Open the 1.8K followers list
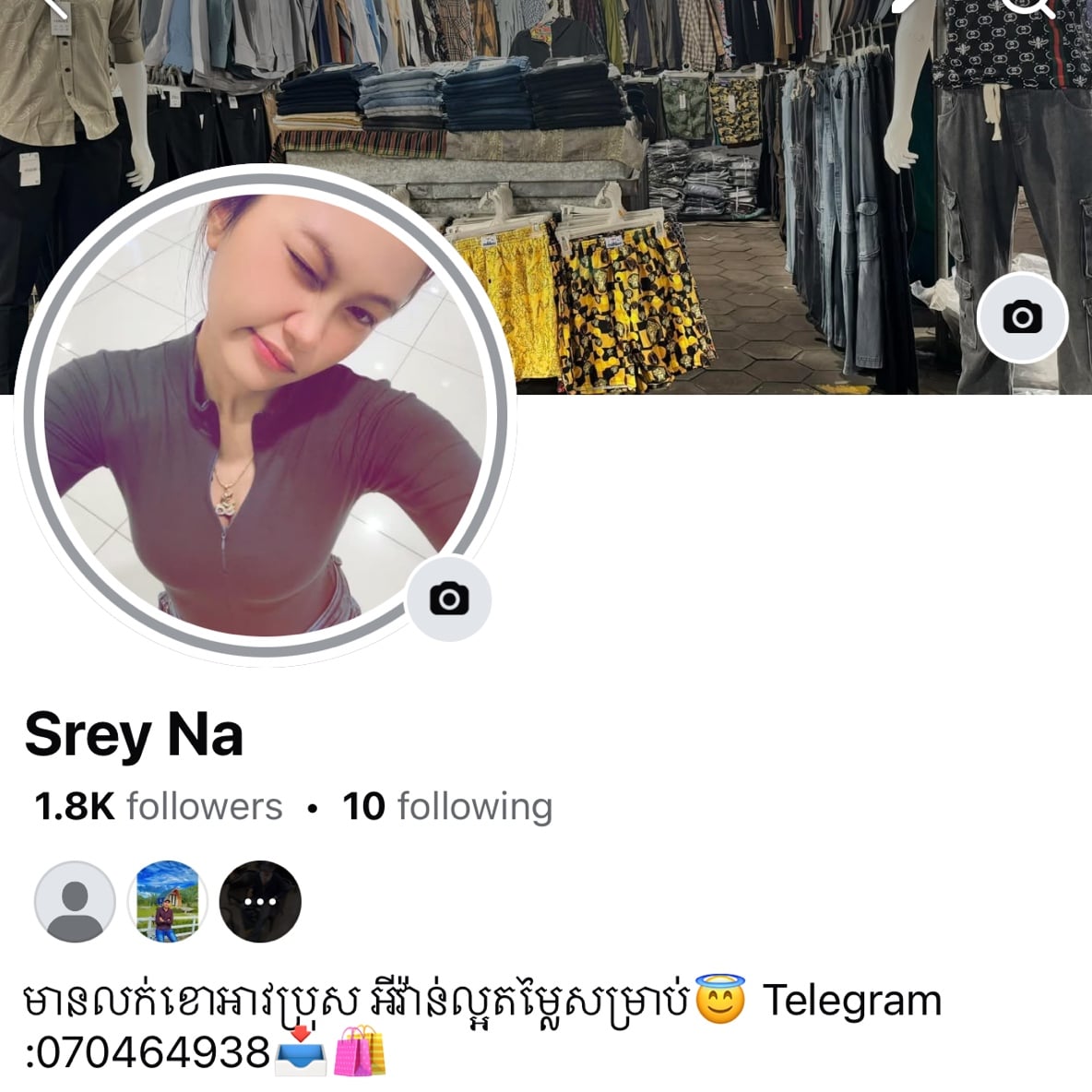Viewport: 1092px width, 1092px height. pos(158,806)
